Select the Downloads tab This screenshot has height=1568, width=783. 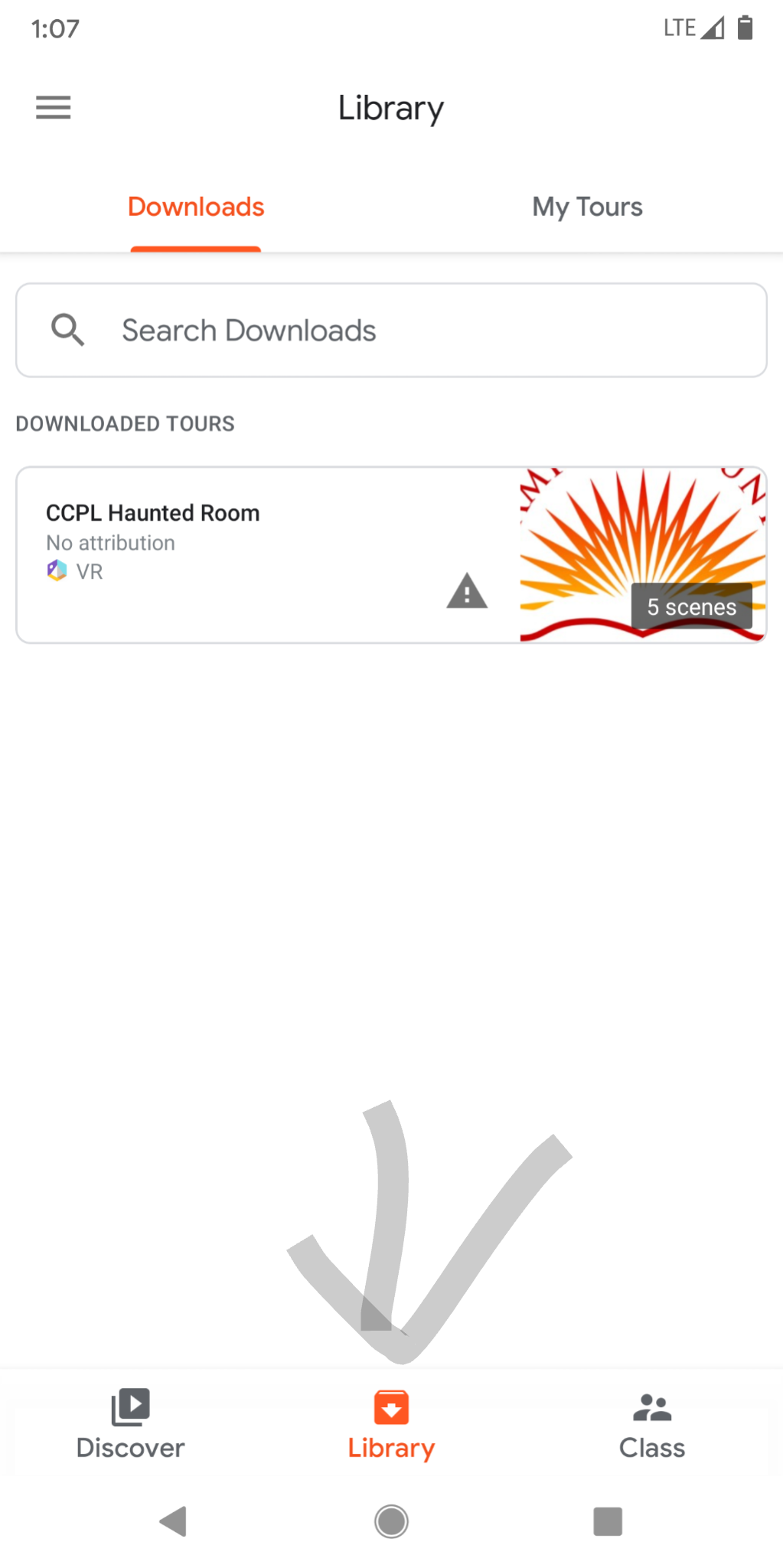[x=196, y=207]
